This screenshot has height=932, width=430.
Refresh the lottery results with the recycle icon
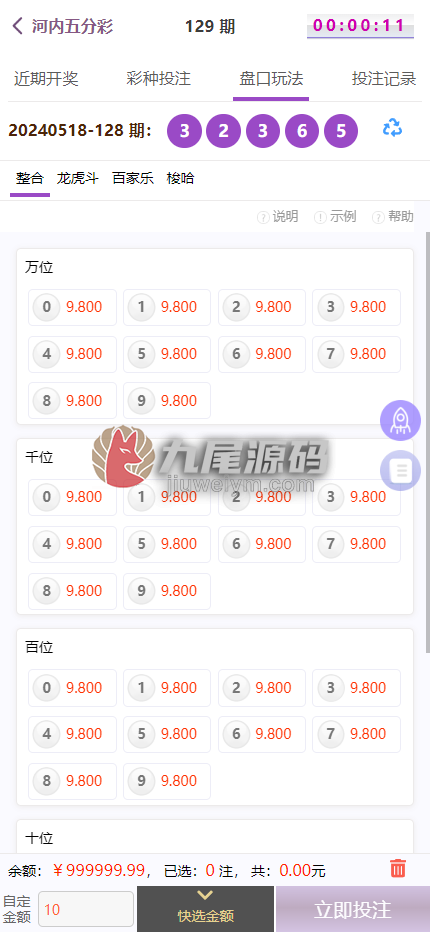pyautogui.click(x=392, y=127)
